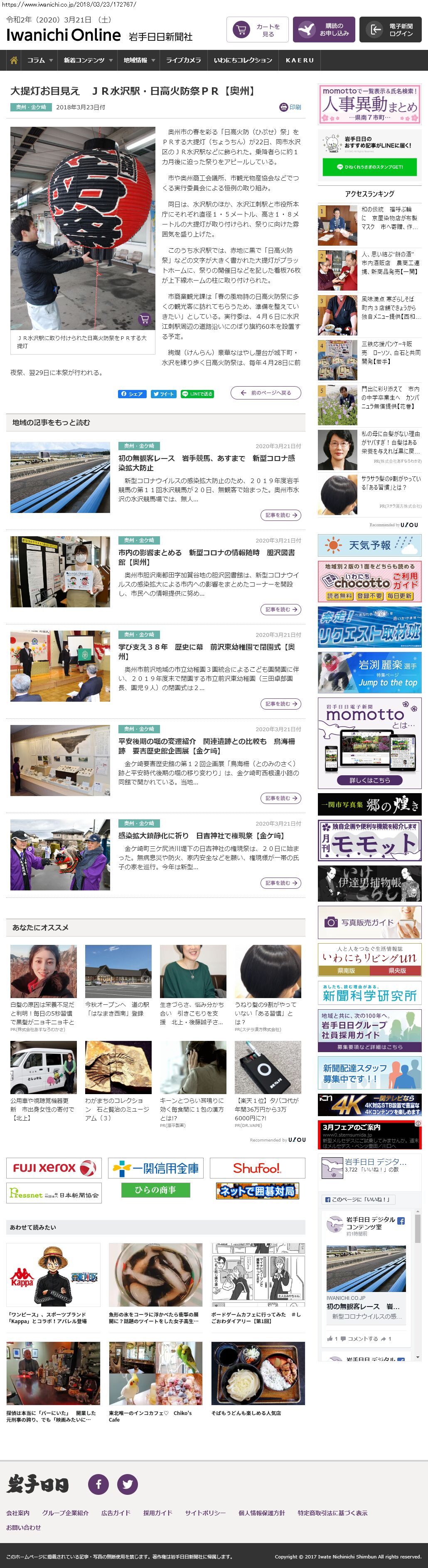Screen dimensions: 428x1568
Task: Expand the コラム menu
Action: coord(39,60)
